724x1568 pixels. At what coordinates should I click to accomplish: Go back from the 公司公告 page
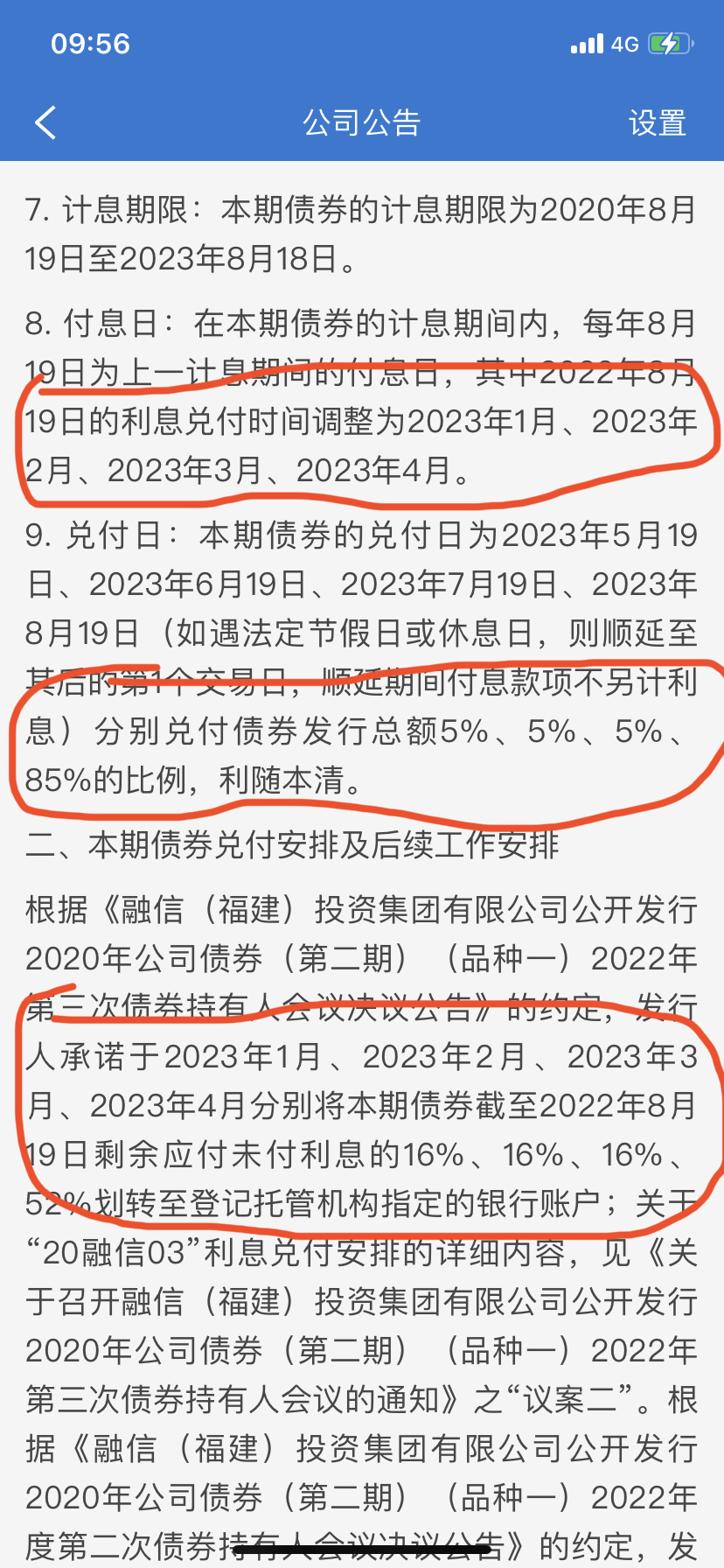tap(45, 123)
